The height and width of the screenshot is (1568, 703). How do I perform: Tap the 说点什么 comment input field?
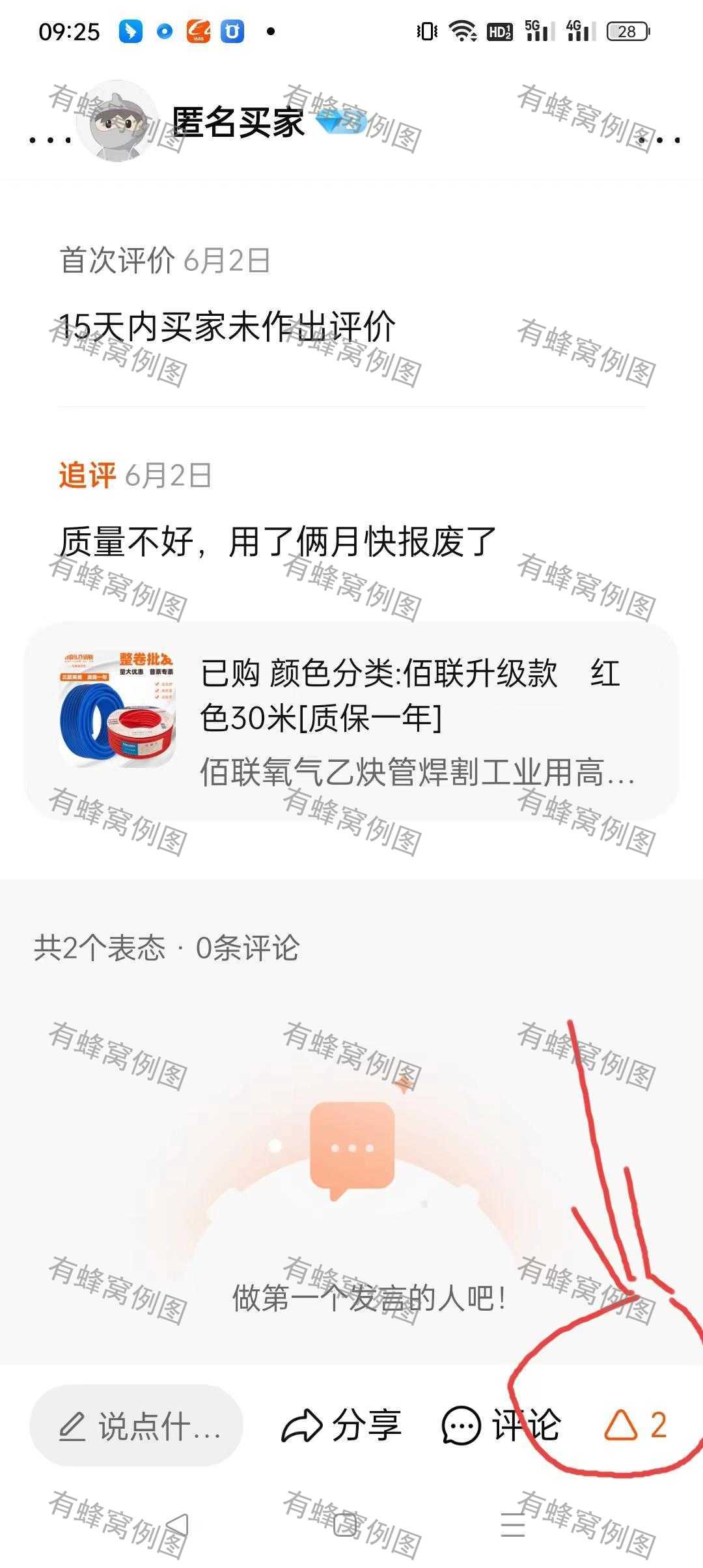pyautogui.click(x=137, y=1426)
